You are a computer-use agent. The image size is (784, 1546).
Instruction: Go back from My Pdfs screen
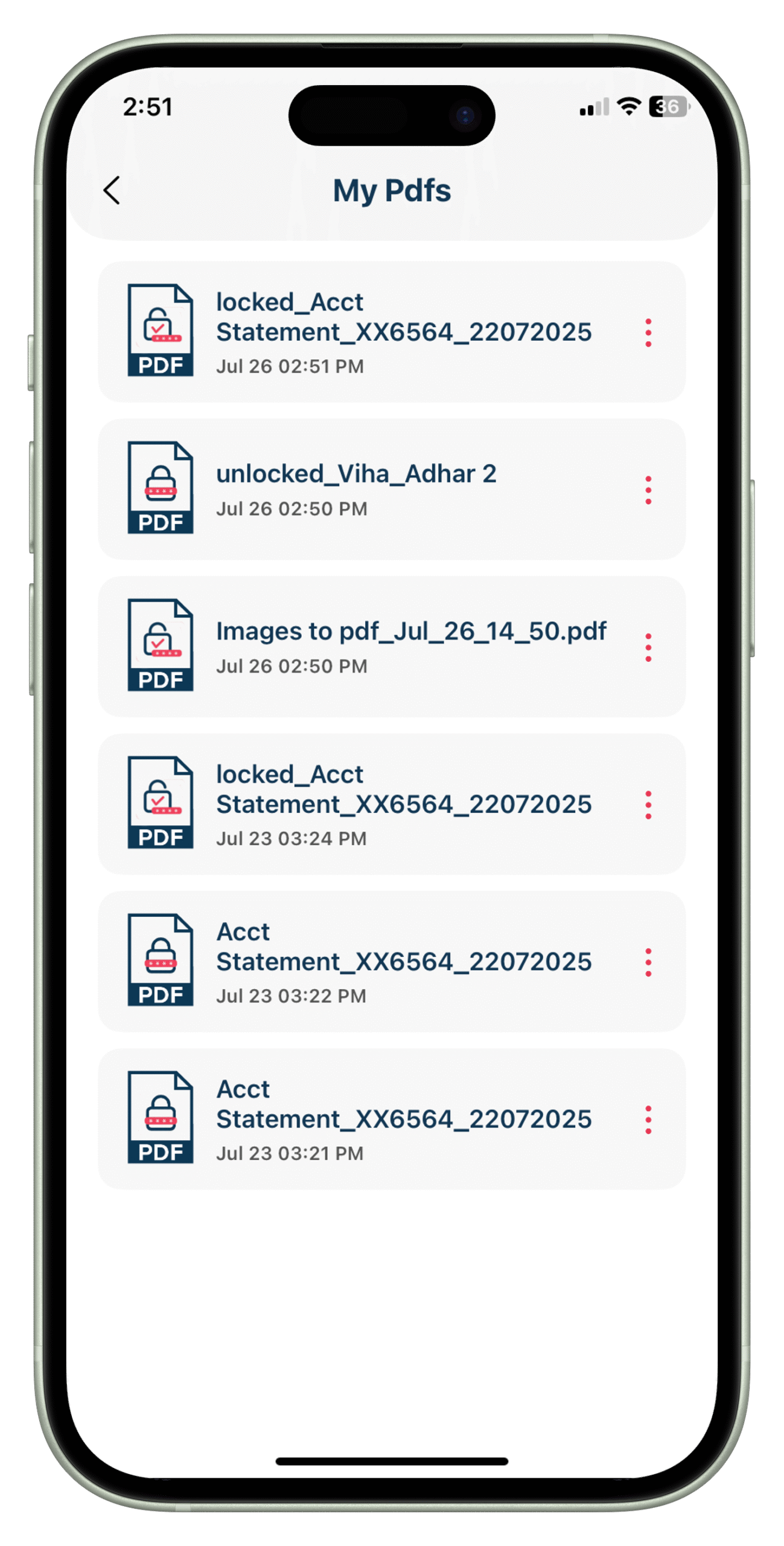[112, 191]
